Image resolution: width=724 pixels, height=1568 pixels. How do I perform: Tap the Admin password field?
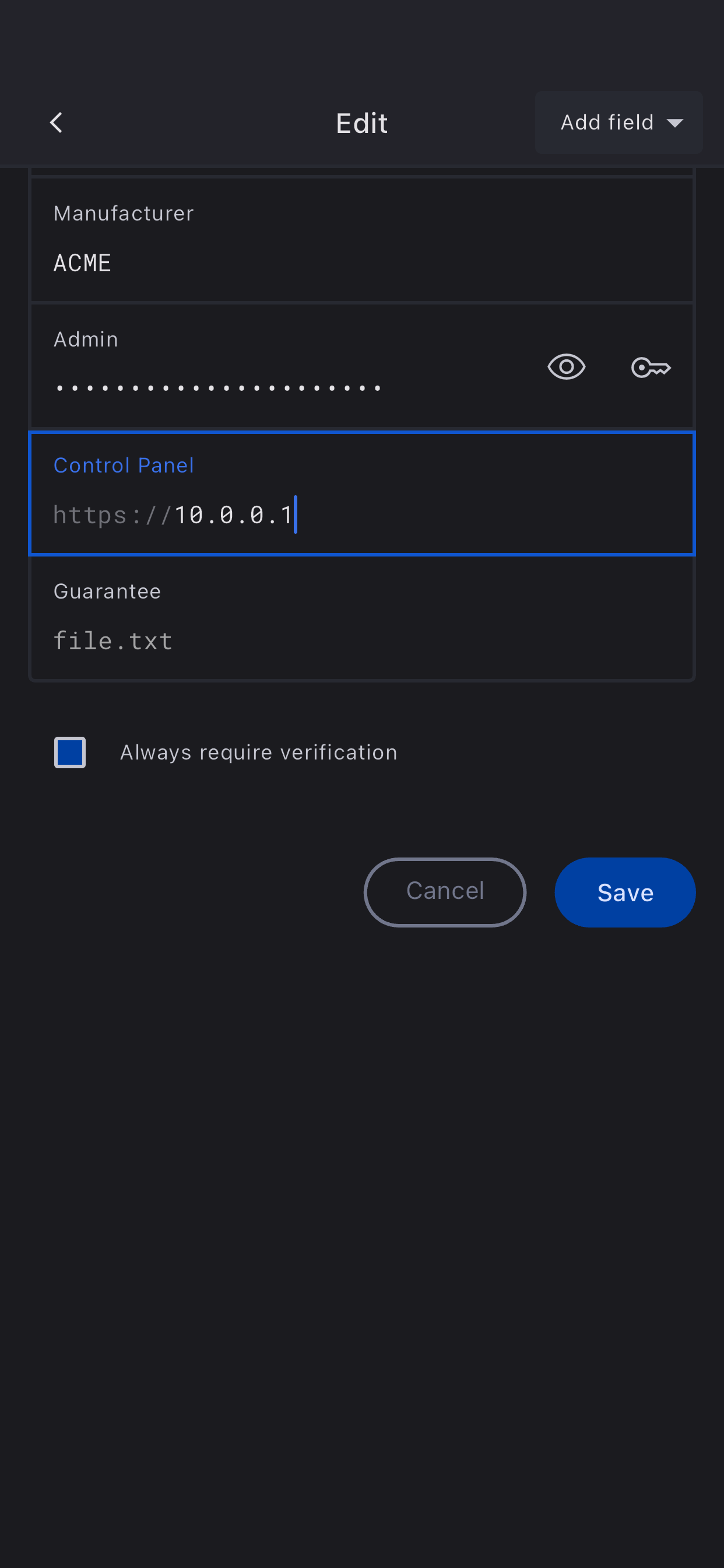274,387
